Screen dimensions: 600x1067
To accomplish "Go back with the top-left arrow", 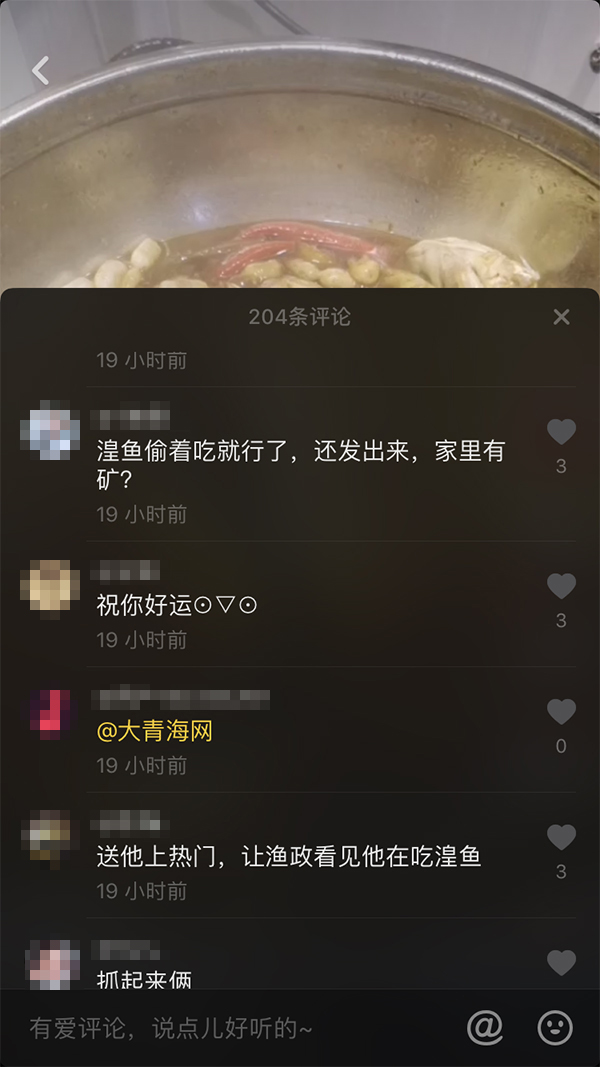I will (x=40, y=70).
